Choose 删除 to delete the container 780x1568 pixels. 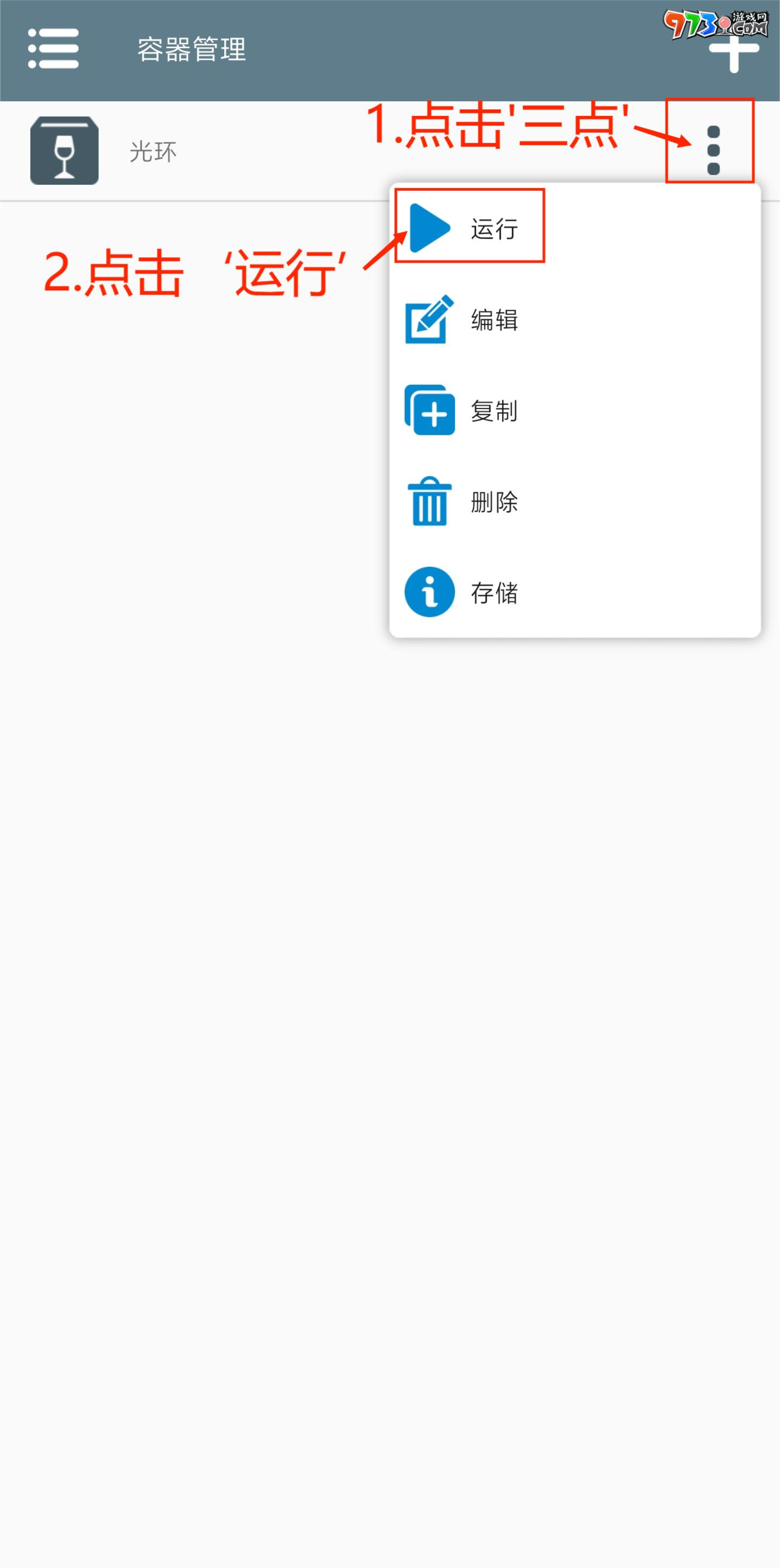point(494,502)
